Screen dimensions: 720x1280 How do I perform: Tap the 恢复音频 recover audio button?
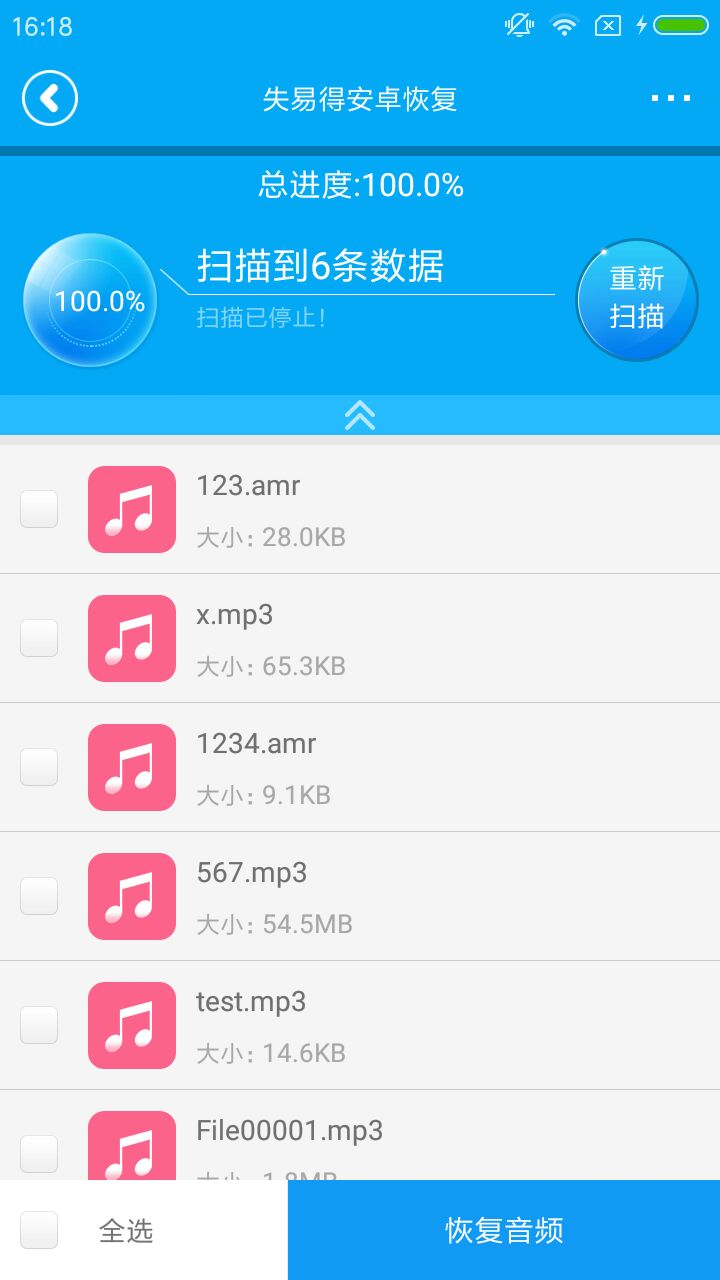click(503, 1231)
